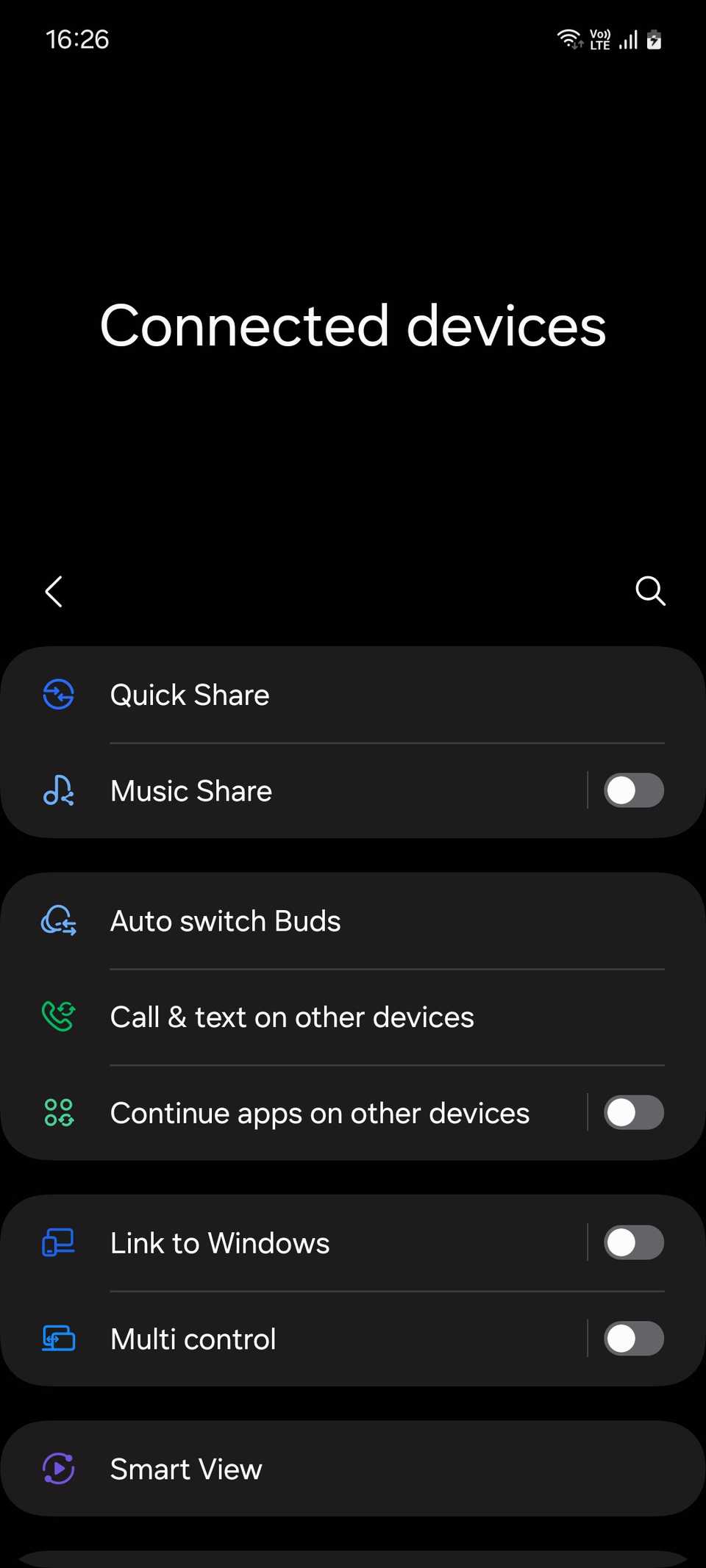Click the Link to Windows icon
The height and width of the screenshot is (1568, 706).
coord(57,1242)
